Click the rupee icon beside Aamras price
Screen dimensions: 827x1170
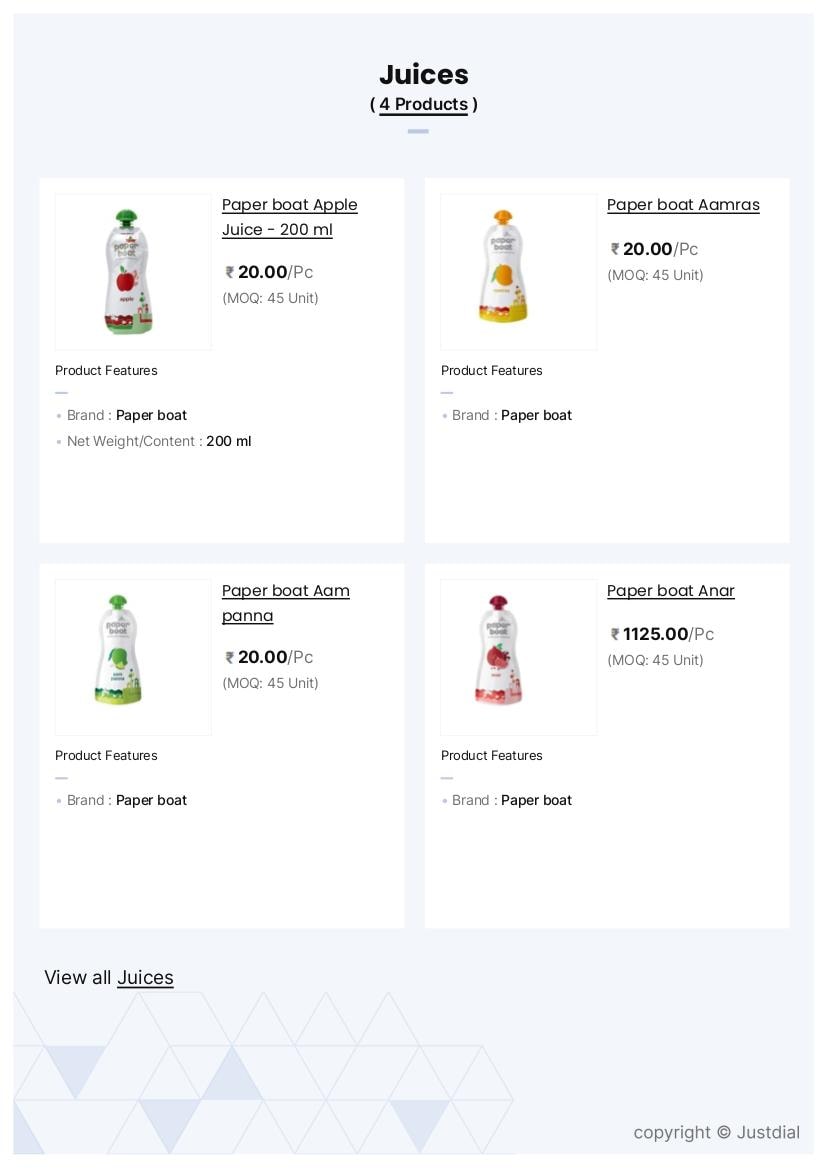coord(613,249)
